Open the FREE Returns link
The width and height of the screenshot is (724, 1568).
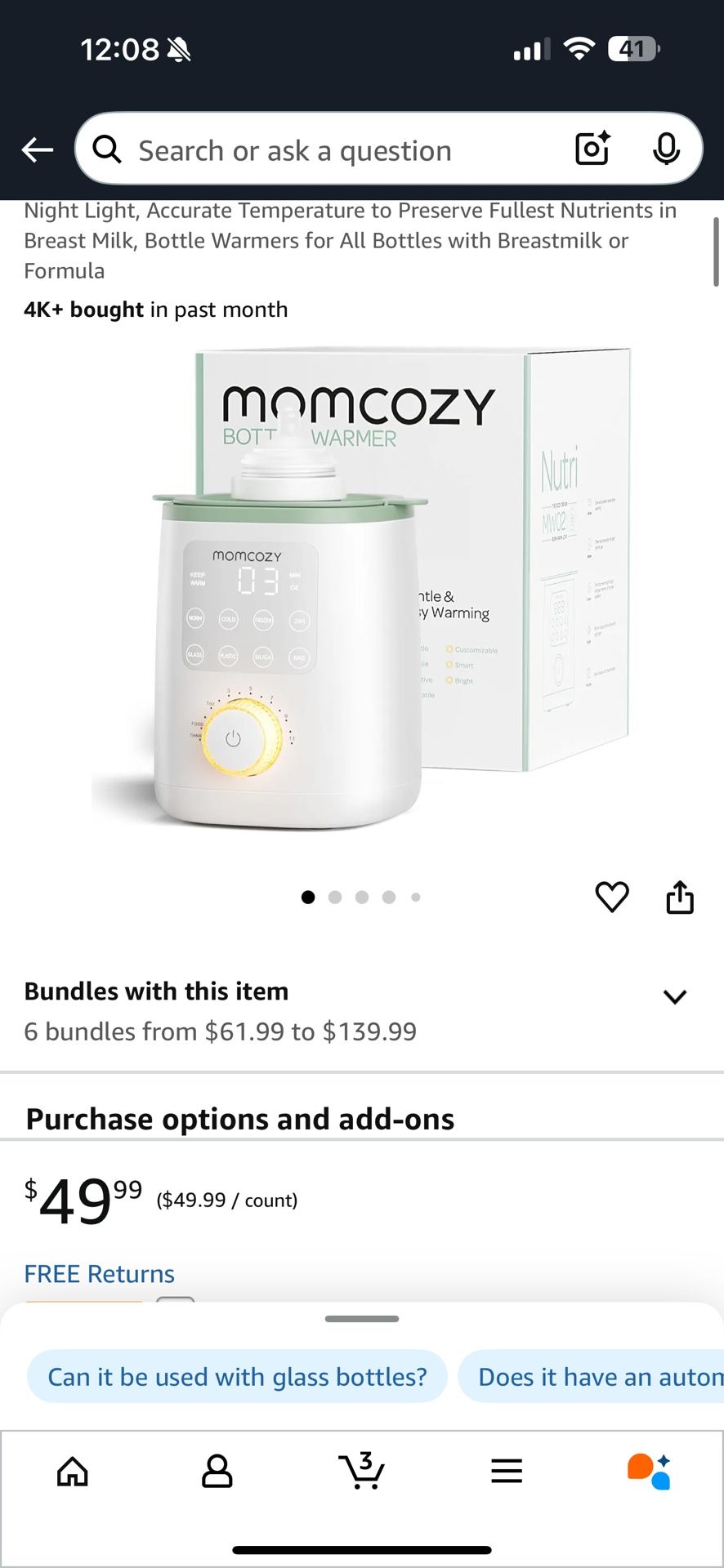(100, 1274)
